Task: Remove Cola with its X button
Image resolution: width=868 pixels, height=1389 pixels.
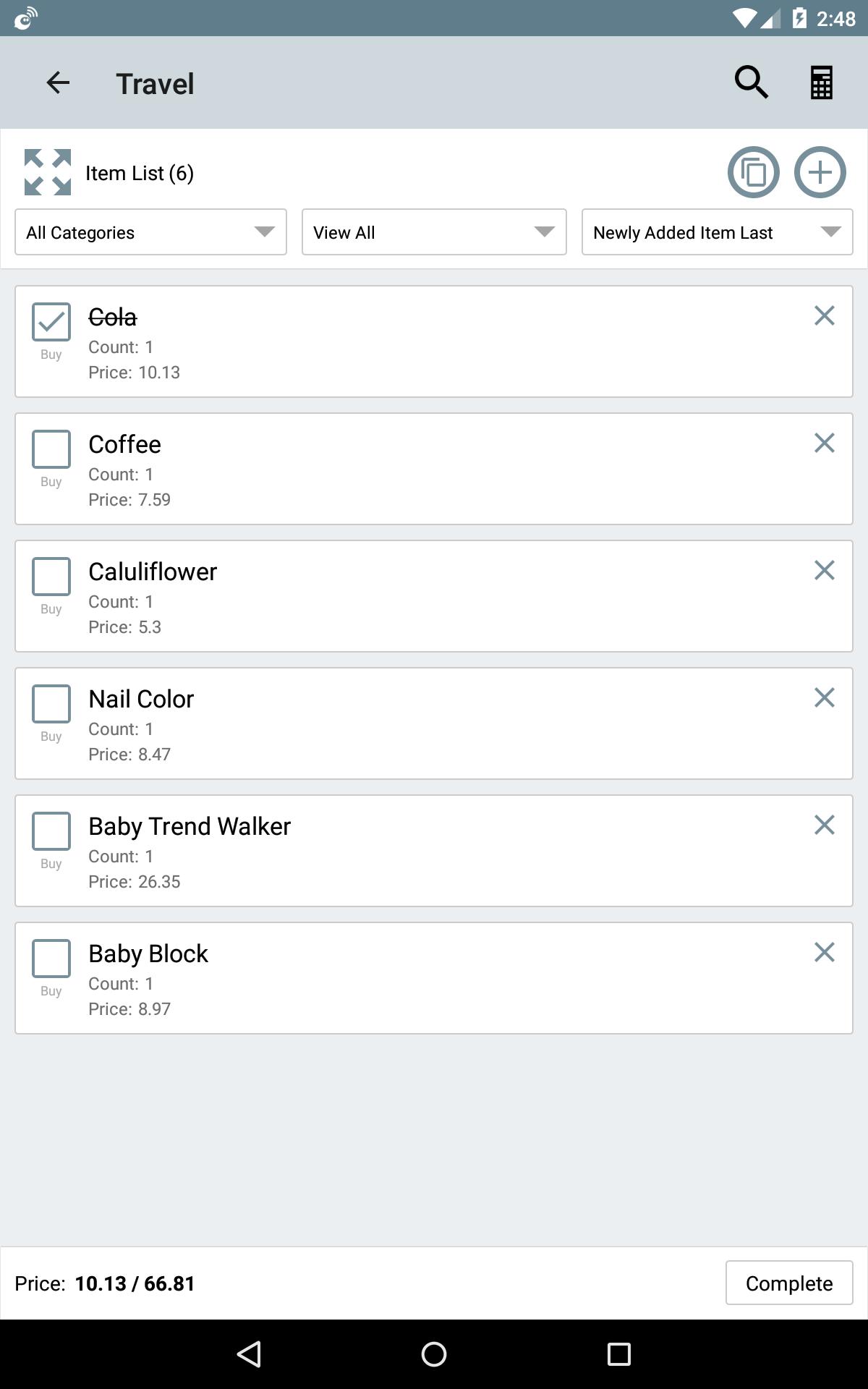Action: (x=824, y=315)
